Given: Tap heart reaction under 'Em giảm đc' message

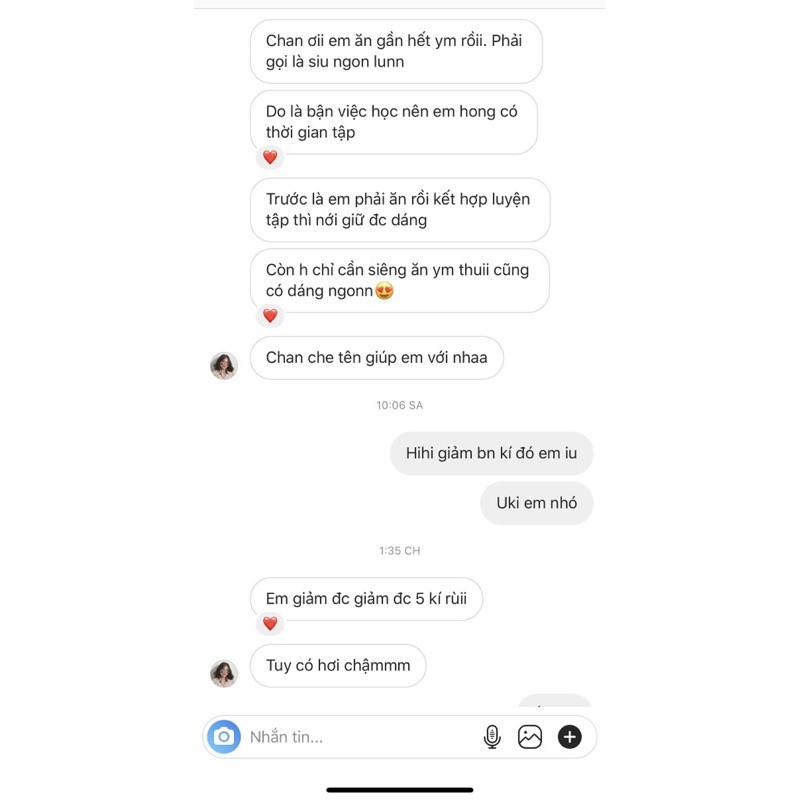Looking at the screenshot, I should pos(270,623).
